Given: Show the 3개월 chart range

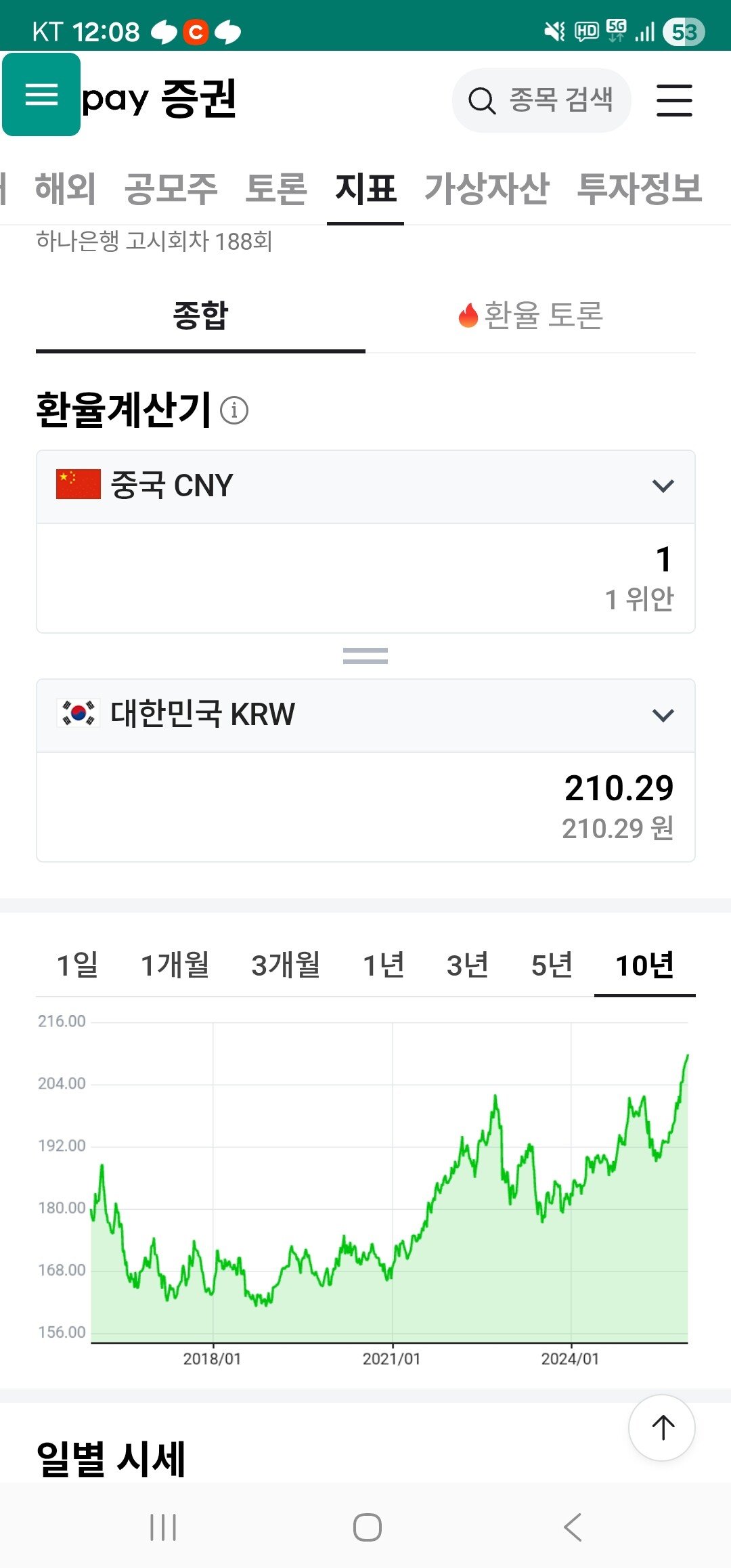Looking at the screenshot, I should (x=286, y=965).
